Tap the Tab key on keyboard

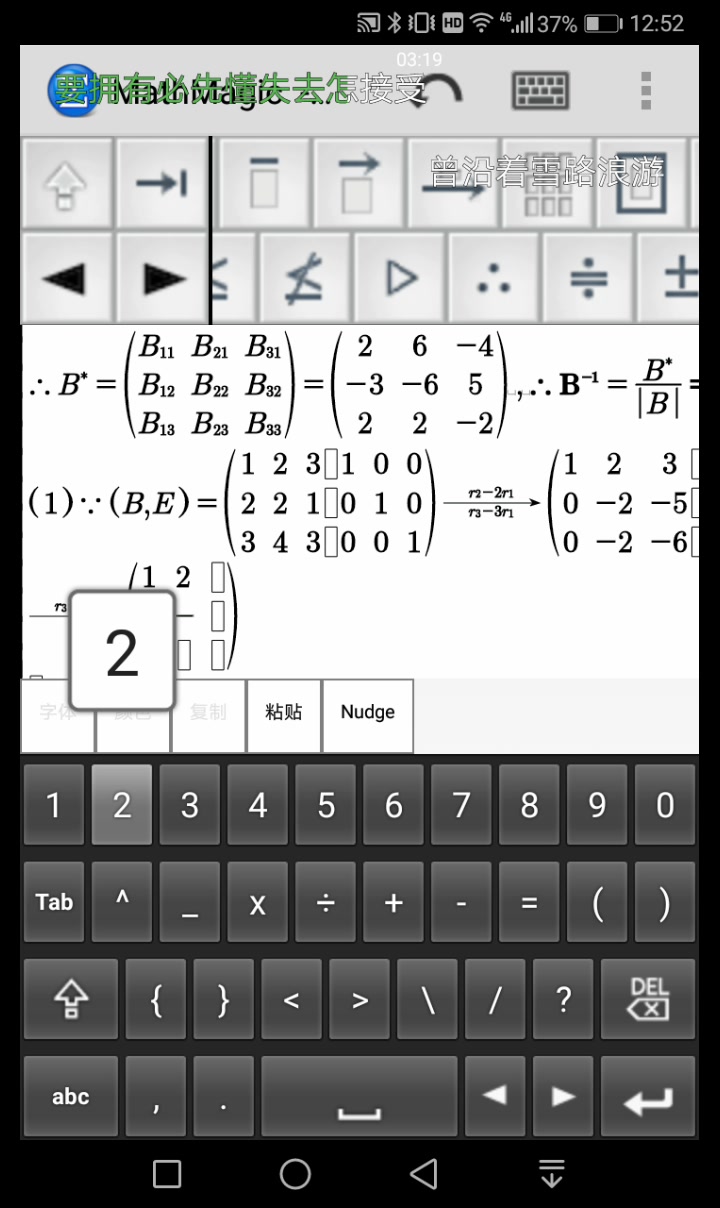click(x=55, y=902)
